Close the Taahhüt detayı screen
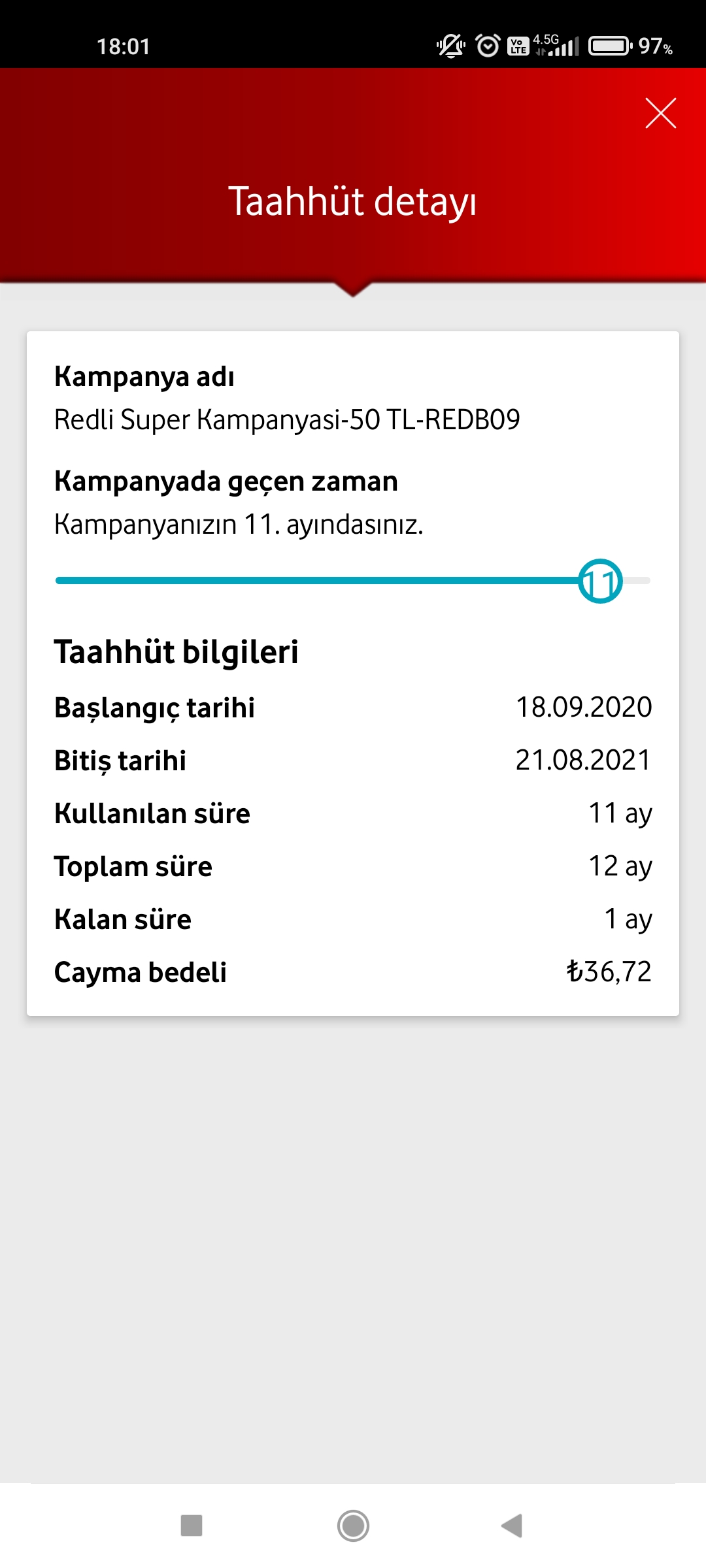The width and height of the screenshot is (706, 1568). 660,113
